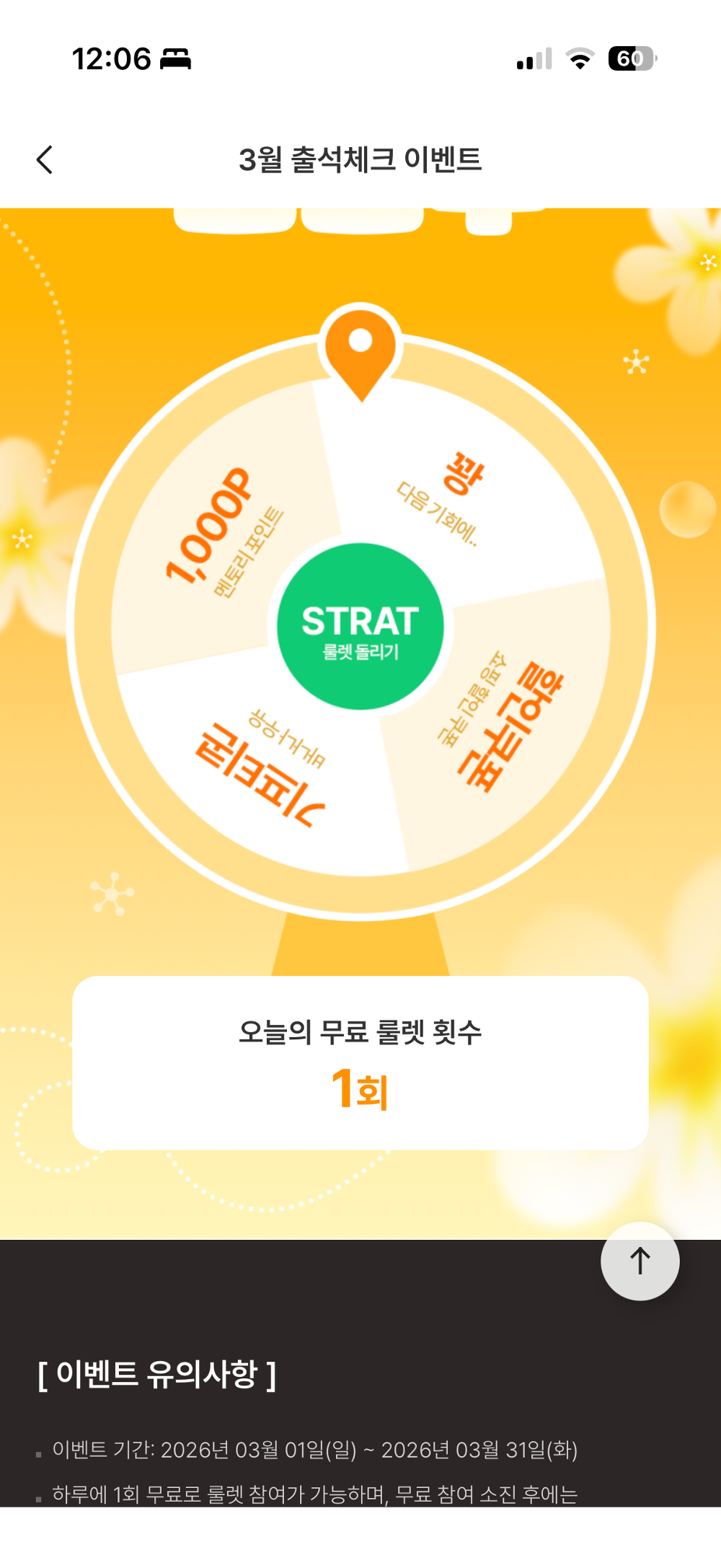Open the 3월 출석체크 이벤트 title
Screen dimensions: 721x1568
360,159
